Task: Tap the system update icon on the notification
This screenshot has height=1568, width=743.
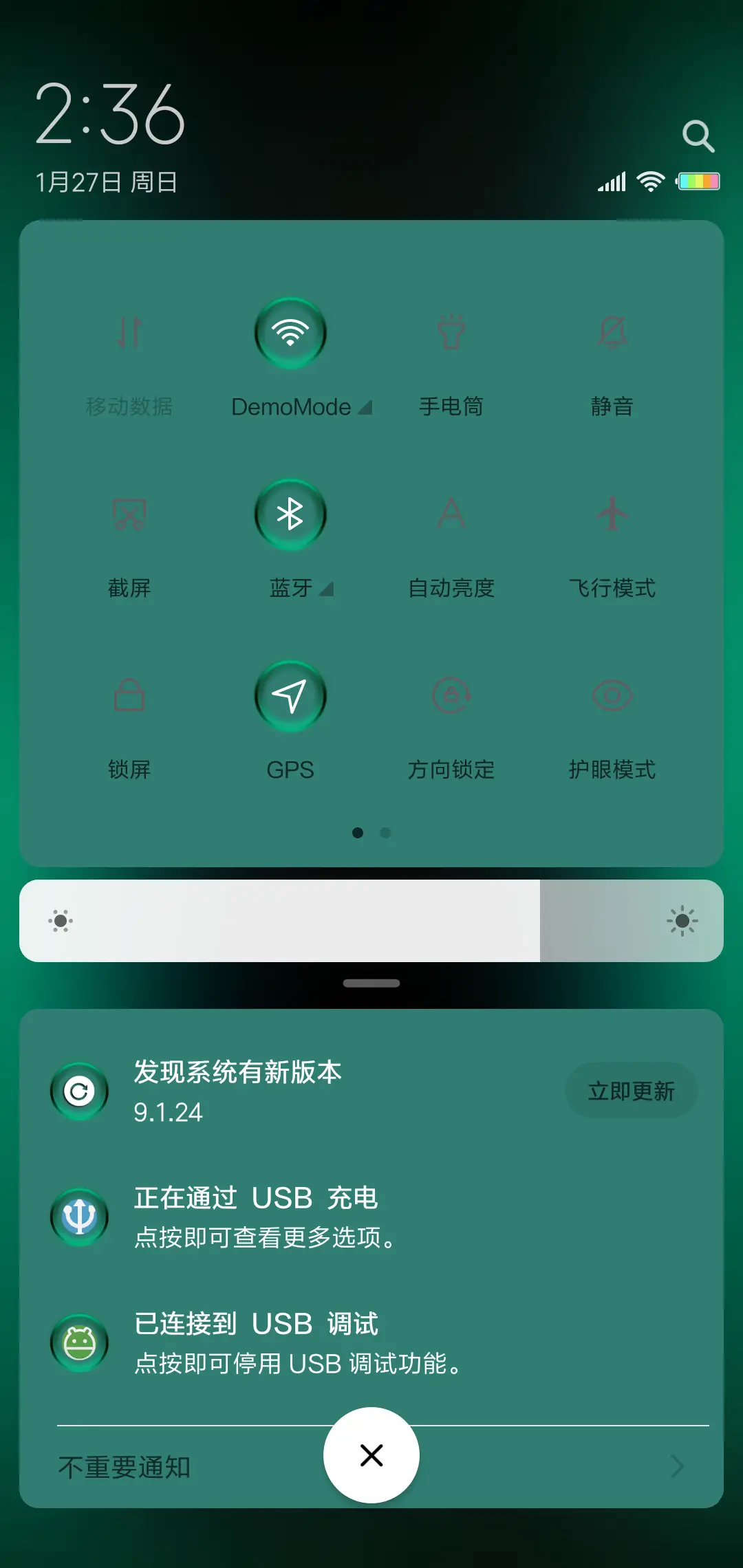Action: [79, 1090]
